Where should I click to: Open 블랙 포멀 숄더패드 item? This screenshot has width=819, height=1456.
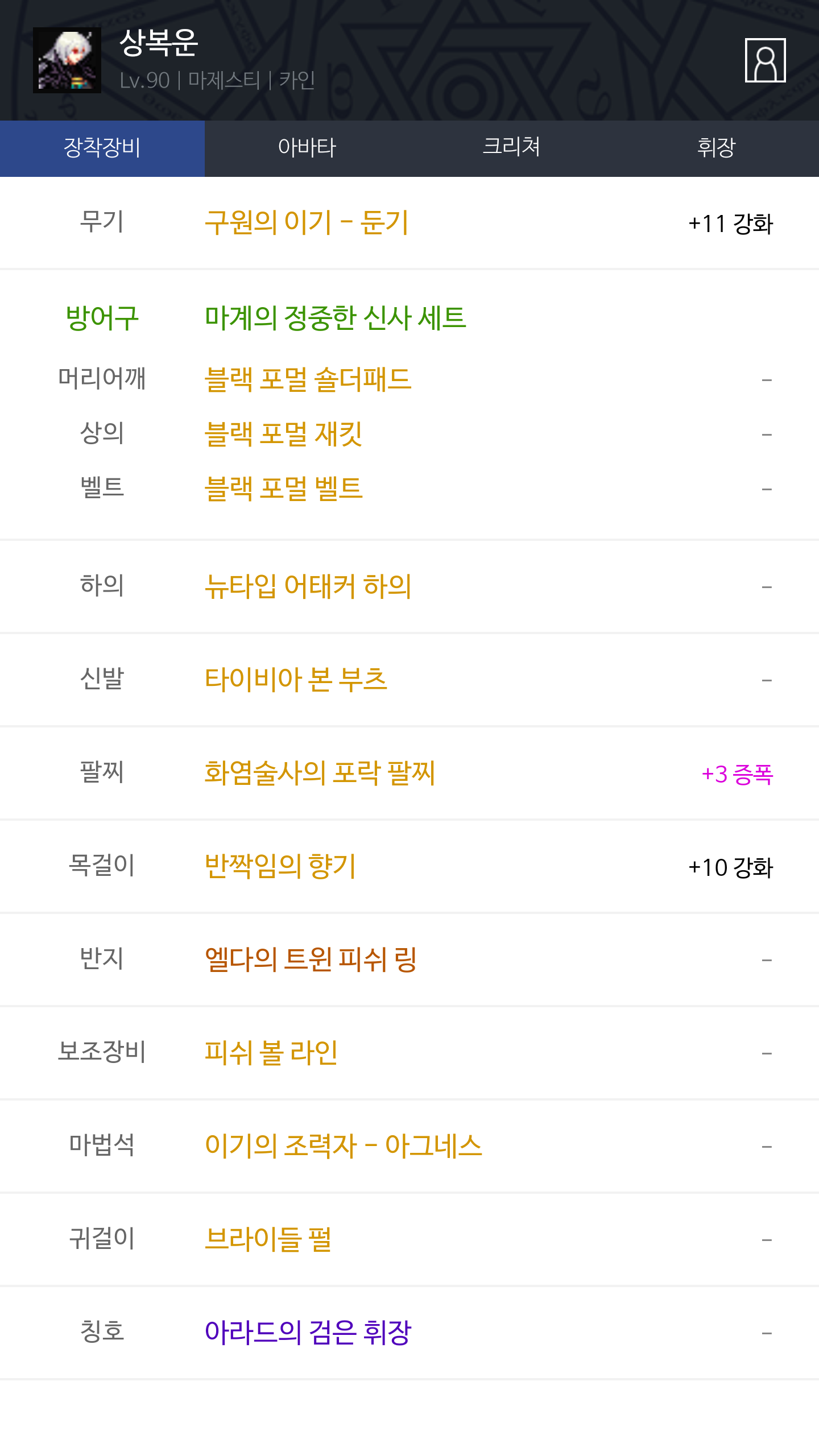coord(308,379)
